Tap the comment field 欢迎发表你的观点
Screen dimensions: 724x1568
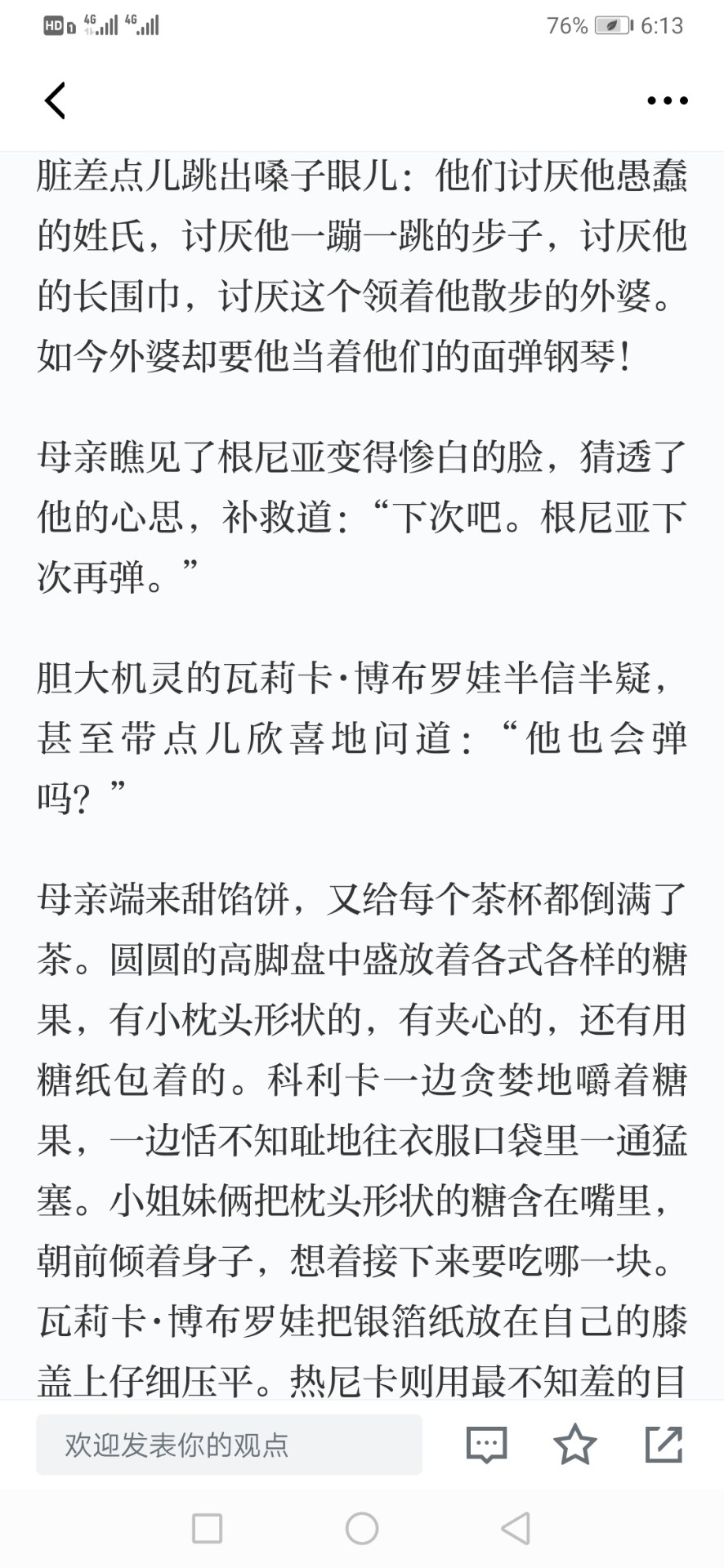(x=229, y=1445)
